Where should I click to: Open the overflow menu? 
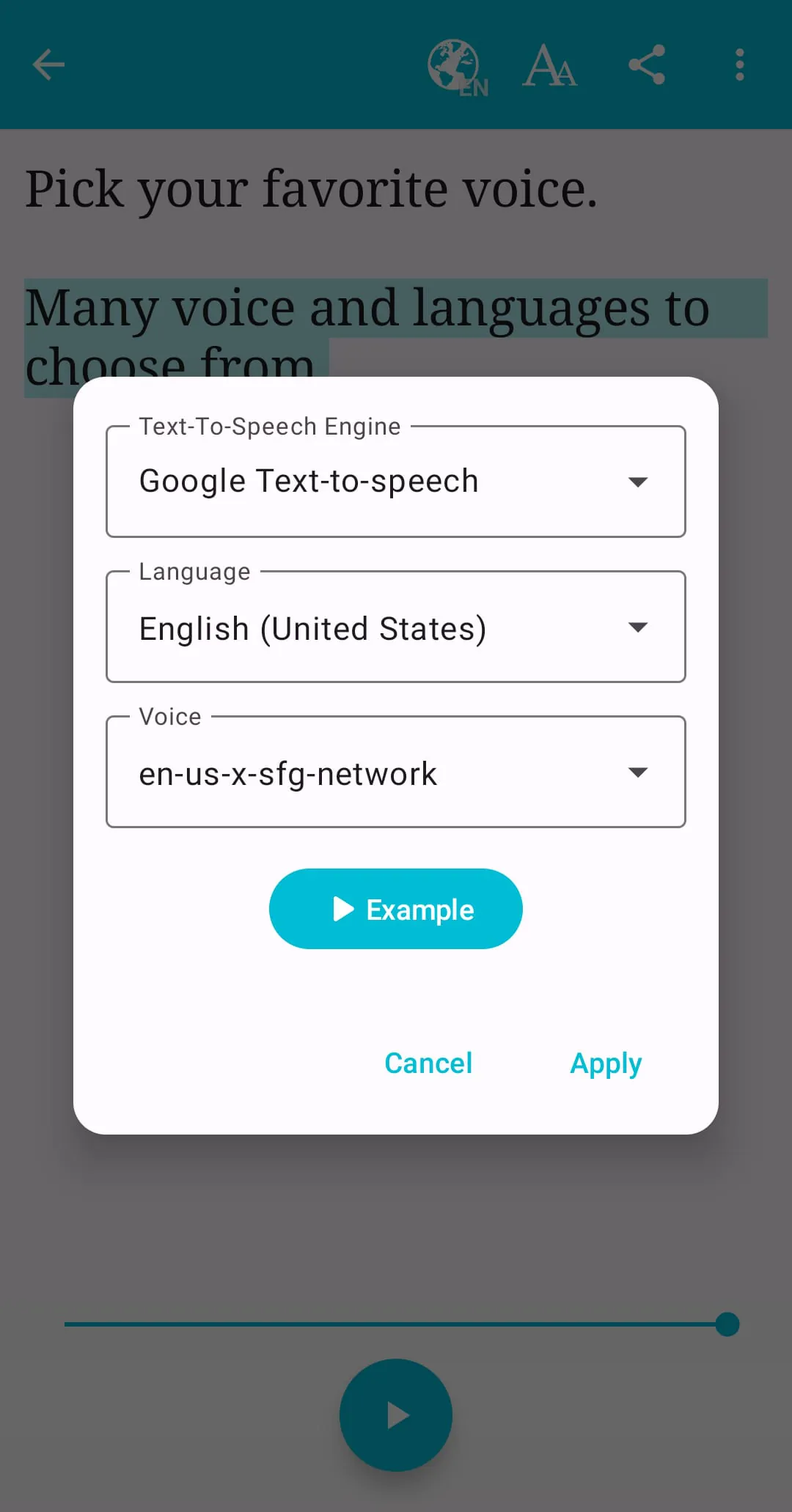coord(740,64)
